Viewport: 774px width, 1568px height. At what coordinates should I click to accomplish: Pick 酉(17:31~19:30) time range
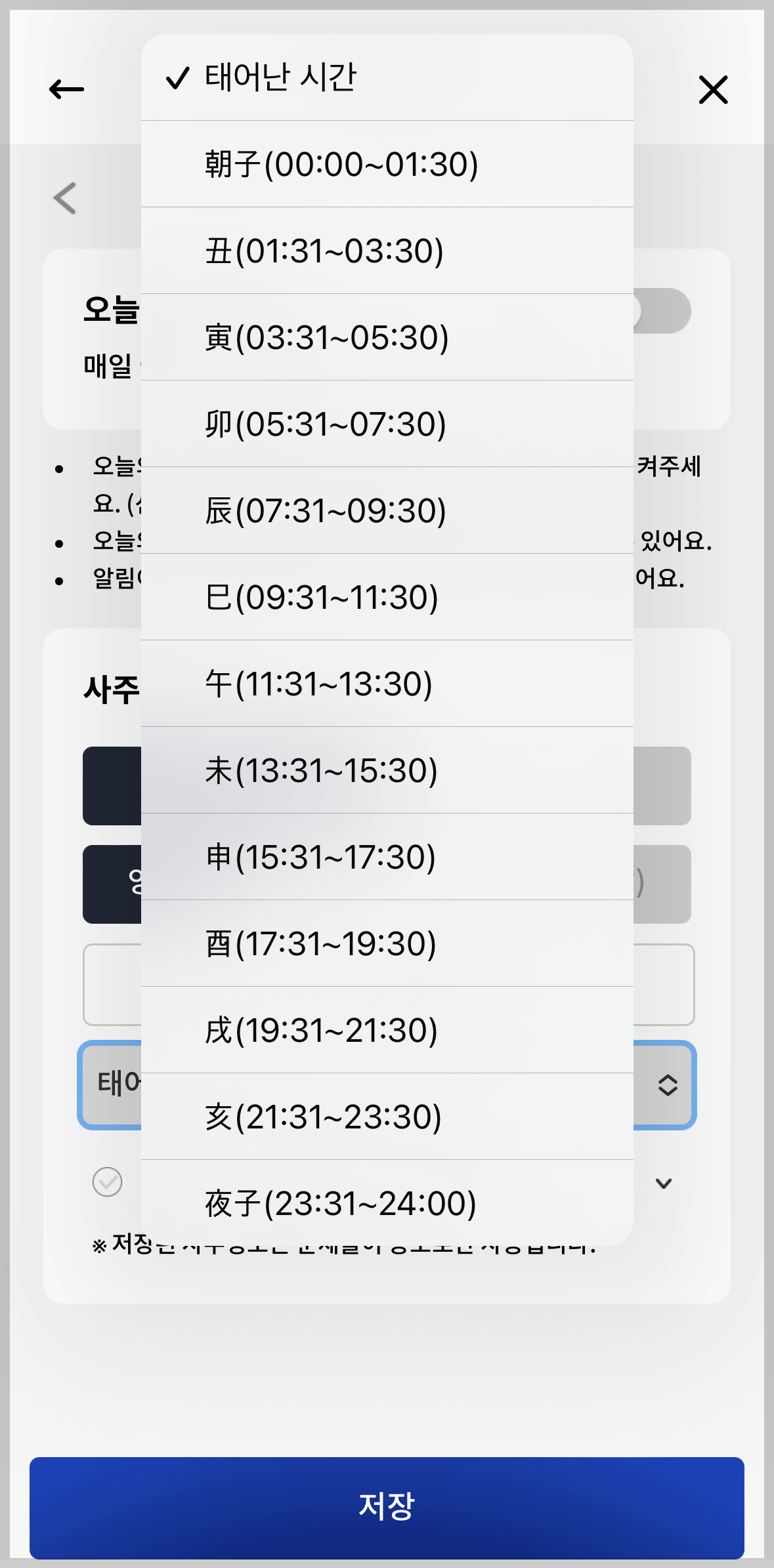[387, 943]
